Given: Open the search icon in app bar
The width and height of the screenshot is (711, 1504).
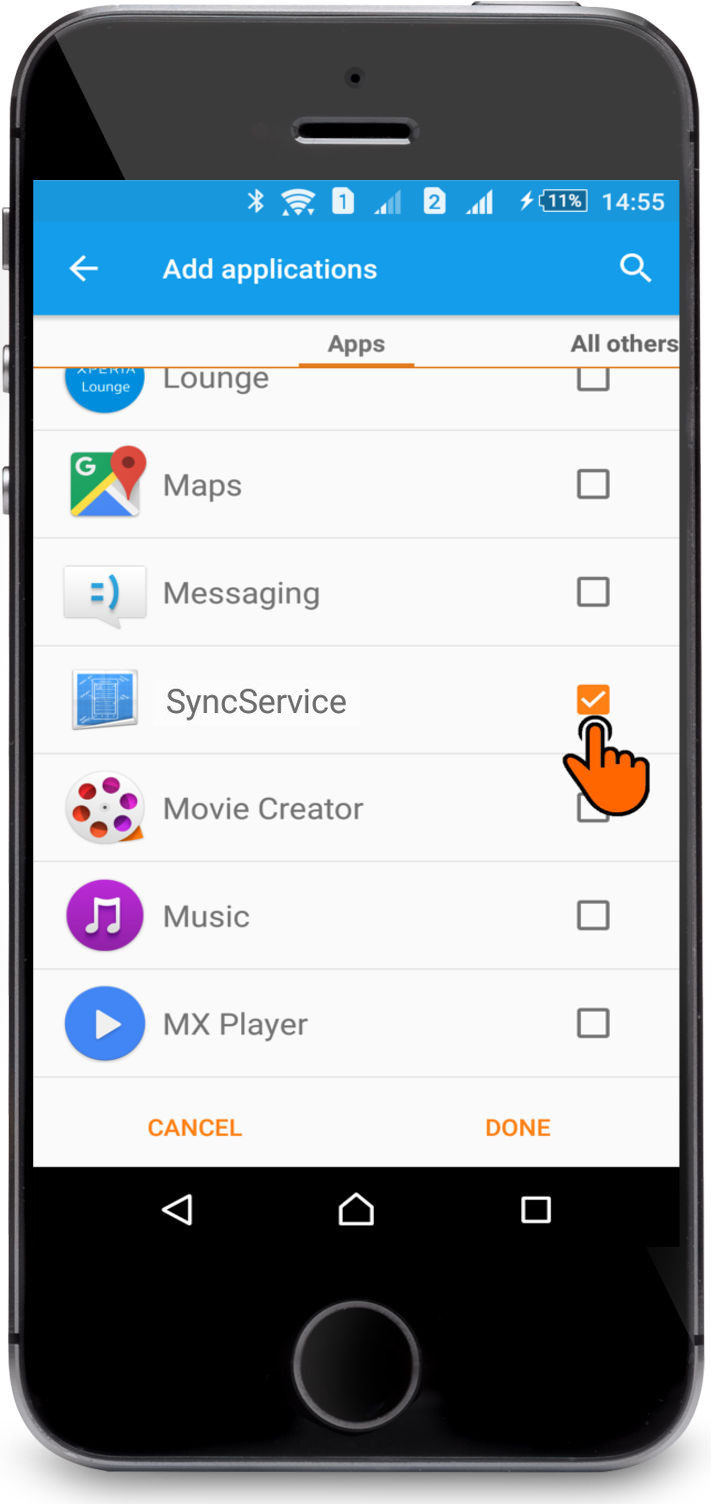Looking at the screenshot, I should pos(635,268).
